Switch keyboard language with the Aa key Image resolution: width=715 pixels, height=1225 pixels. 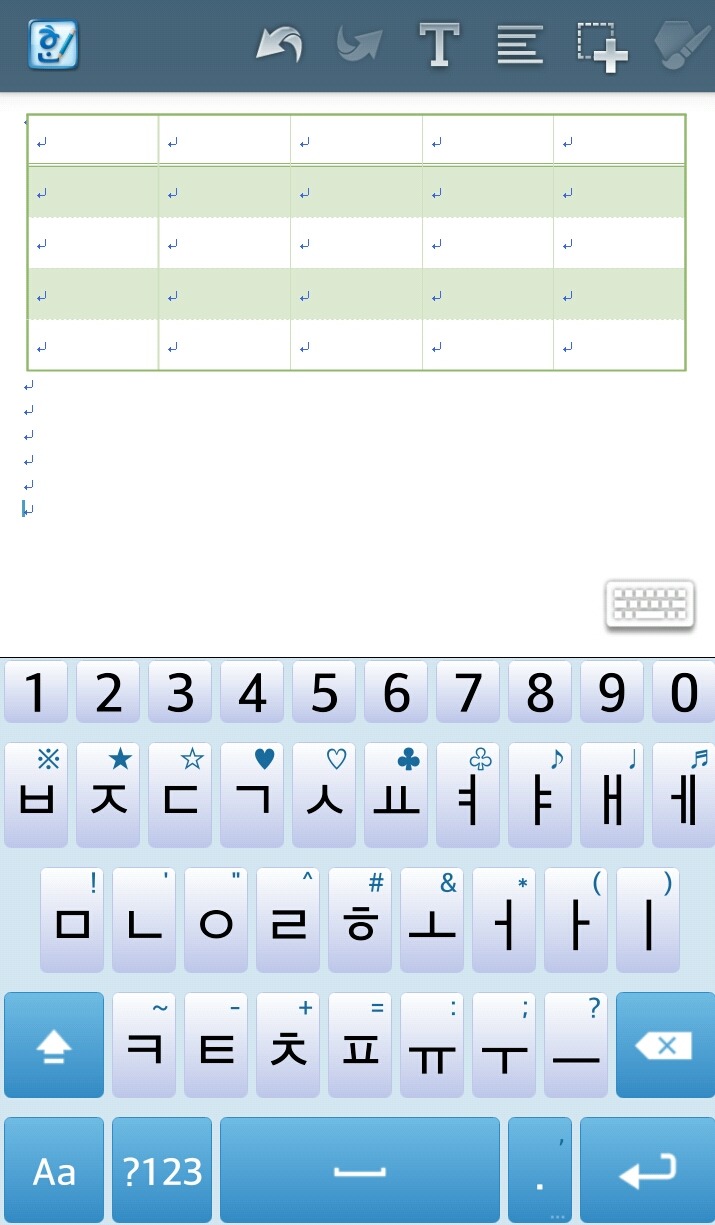54,1170
